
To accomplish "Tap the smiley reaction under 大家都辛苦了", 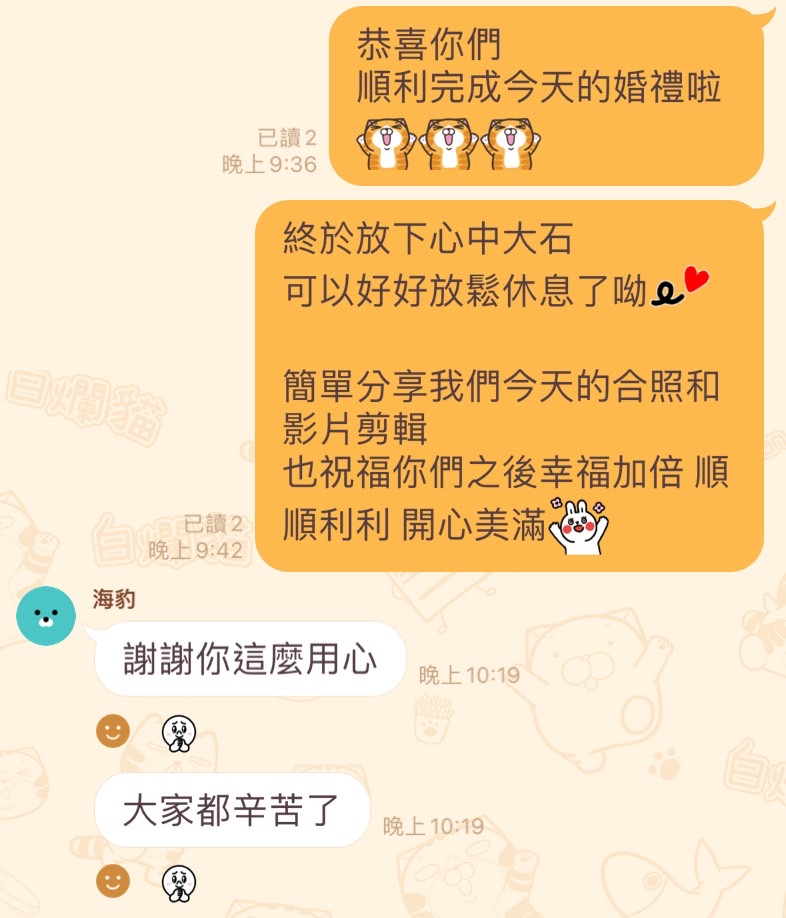I will point(113,879).
